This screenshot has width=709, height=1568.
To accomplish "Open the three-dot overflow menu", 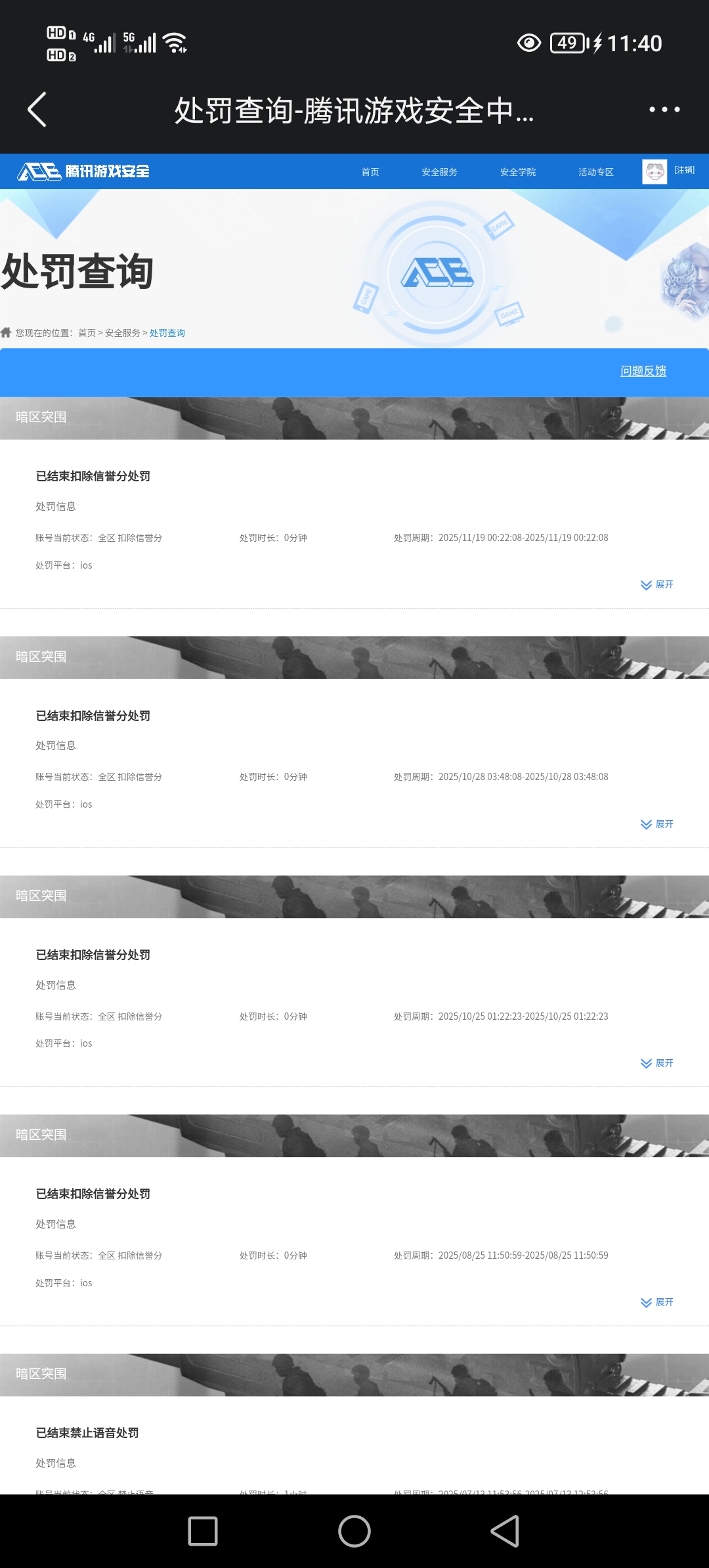I will tap(664, 110).
